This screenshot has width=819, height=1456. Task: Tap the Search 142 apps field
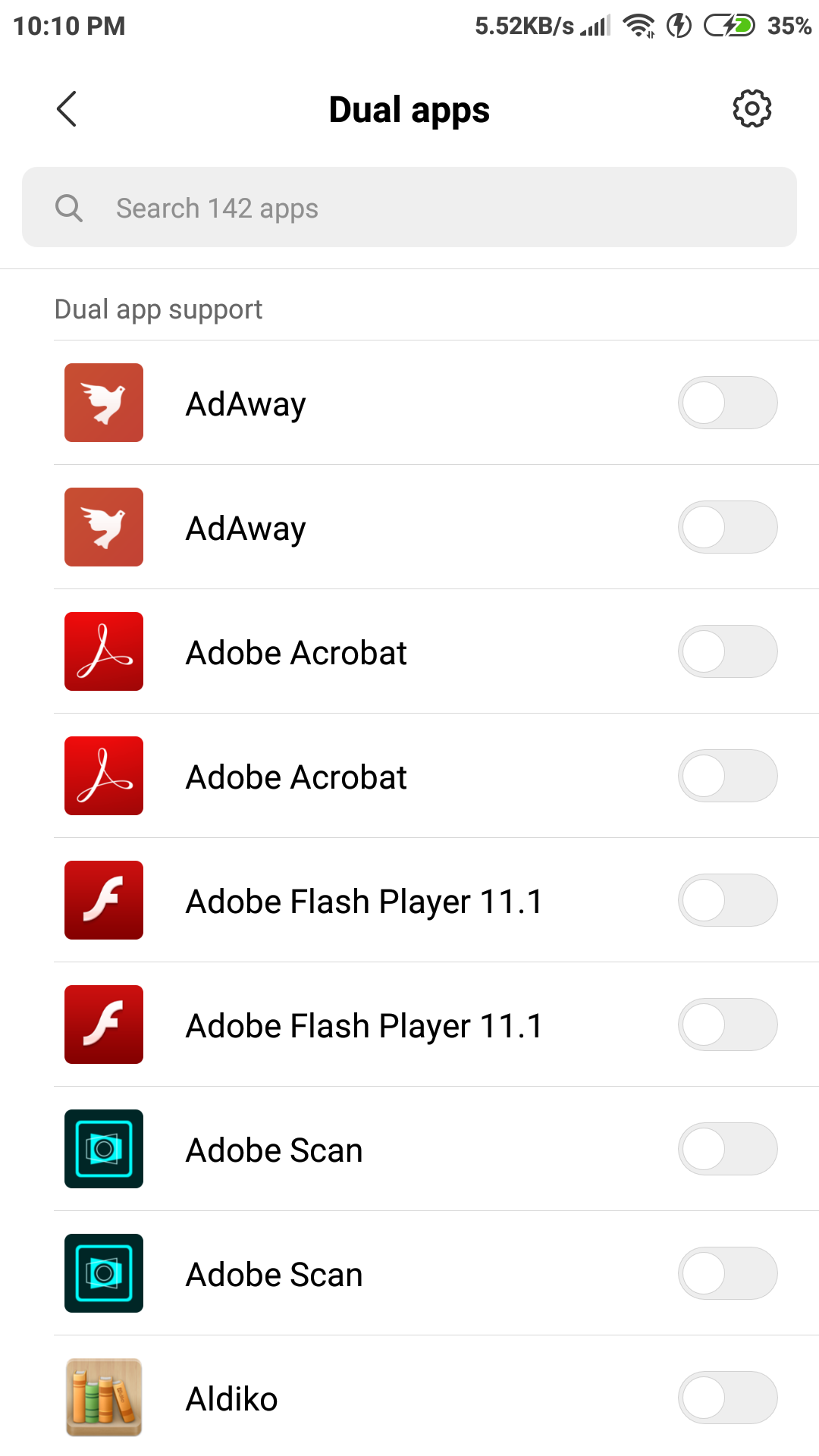(409, 208)
